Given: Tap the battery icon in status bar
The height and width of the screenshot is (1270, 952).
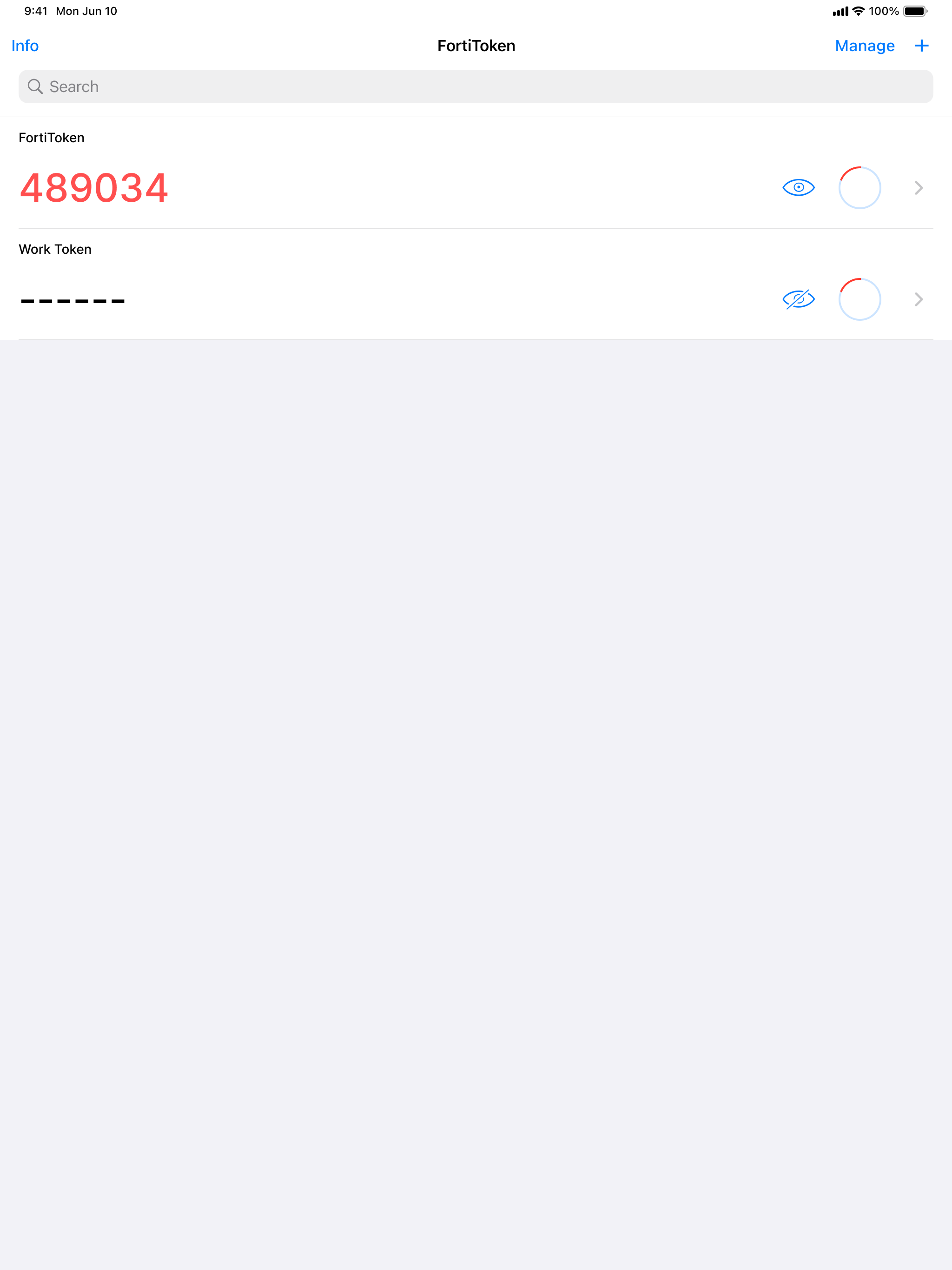Looking at the screenshot, I should coord(914,10).
